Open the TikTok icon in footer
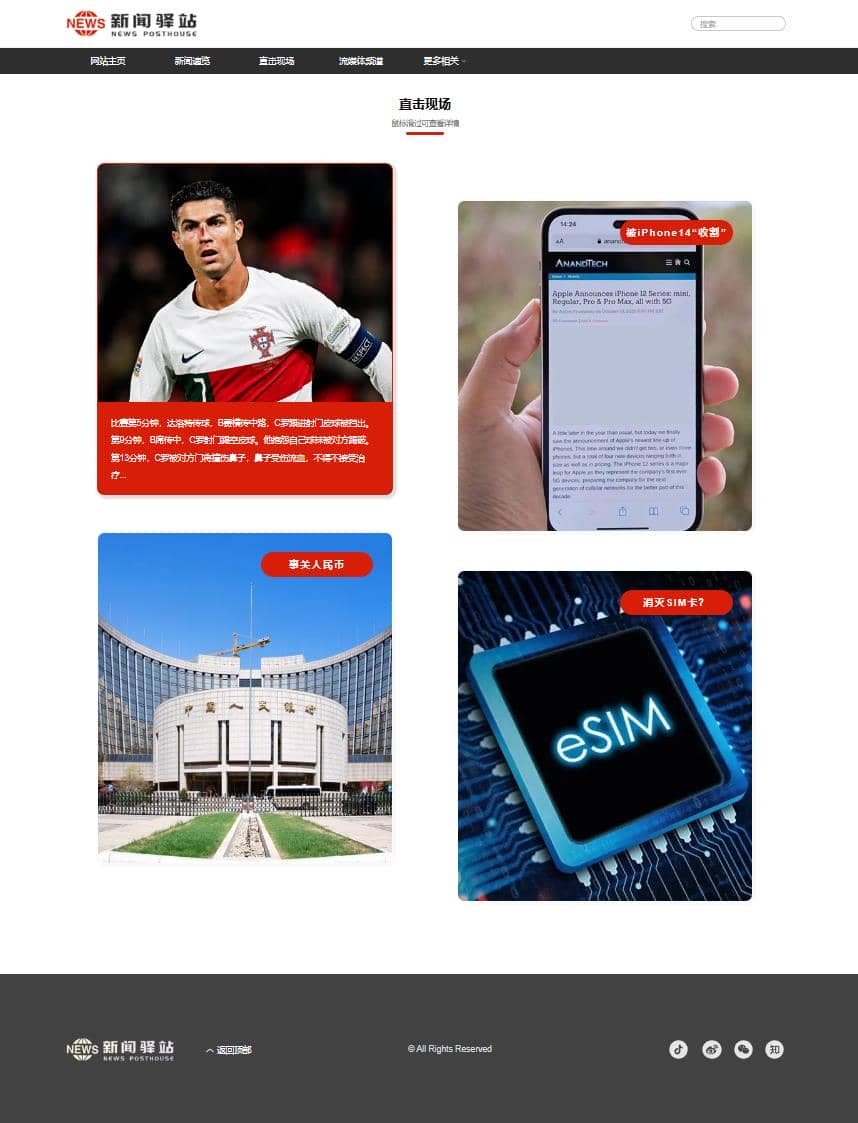858x1123 pixels. point(678,1049)
